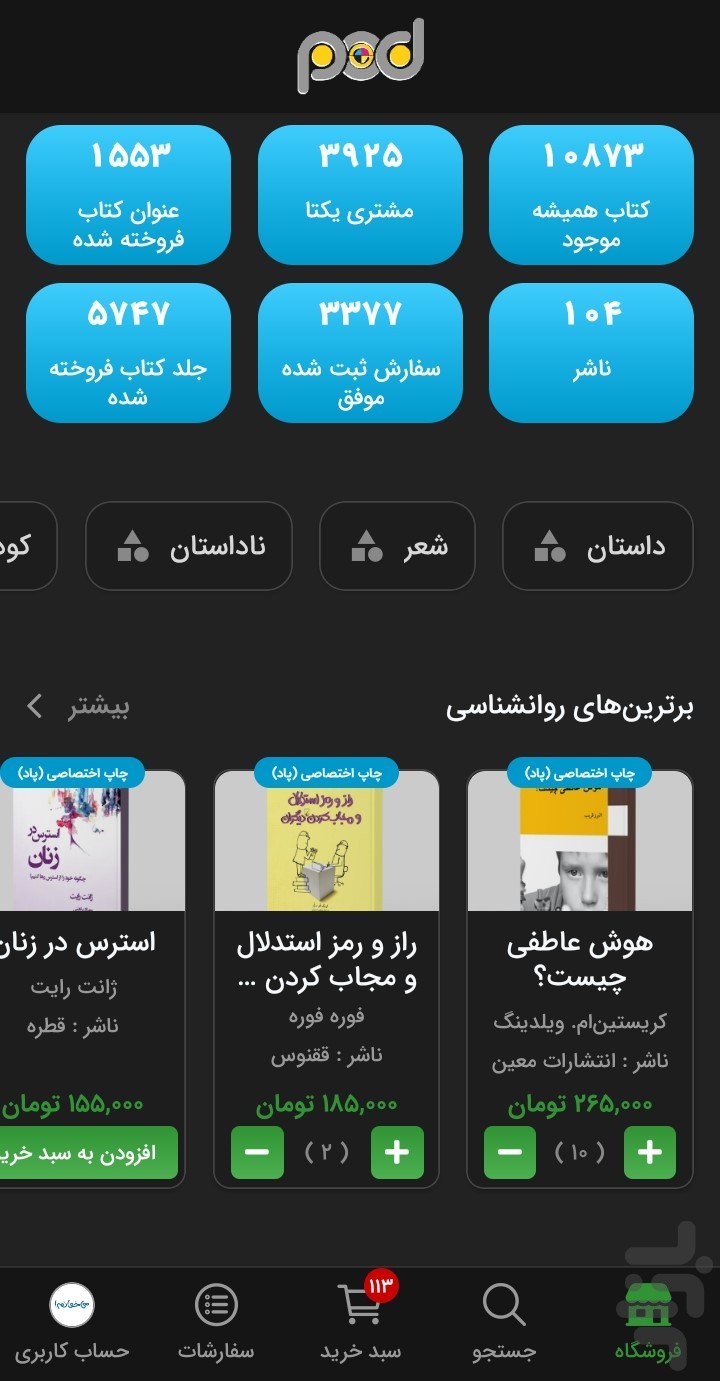Screen dimensions: 720x1381
Task: Increase quantity of هوش عاطفی چیست؟
Action: click(650, 1152)
